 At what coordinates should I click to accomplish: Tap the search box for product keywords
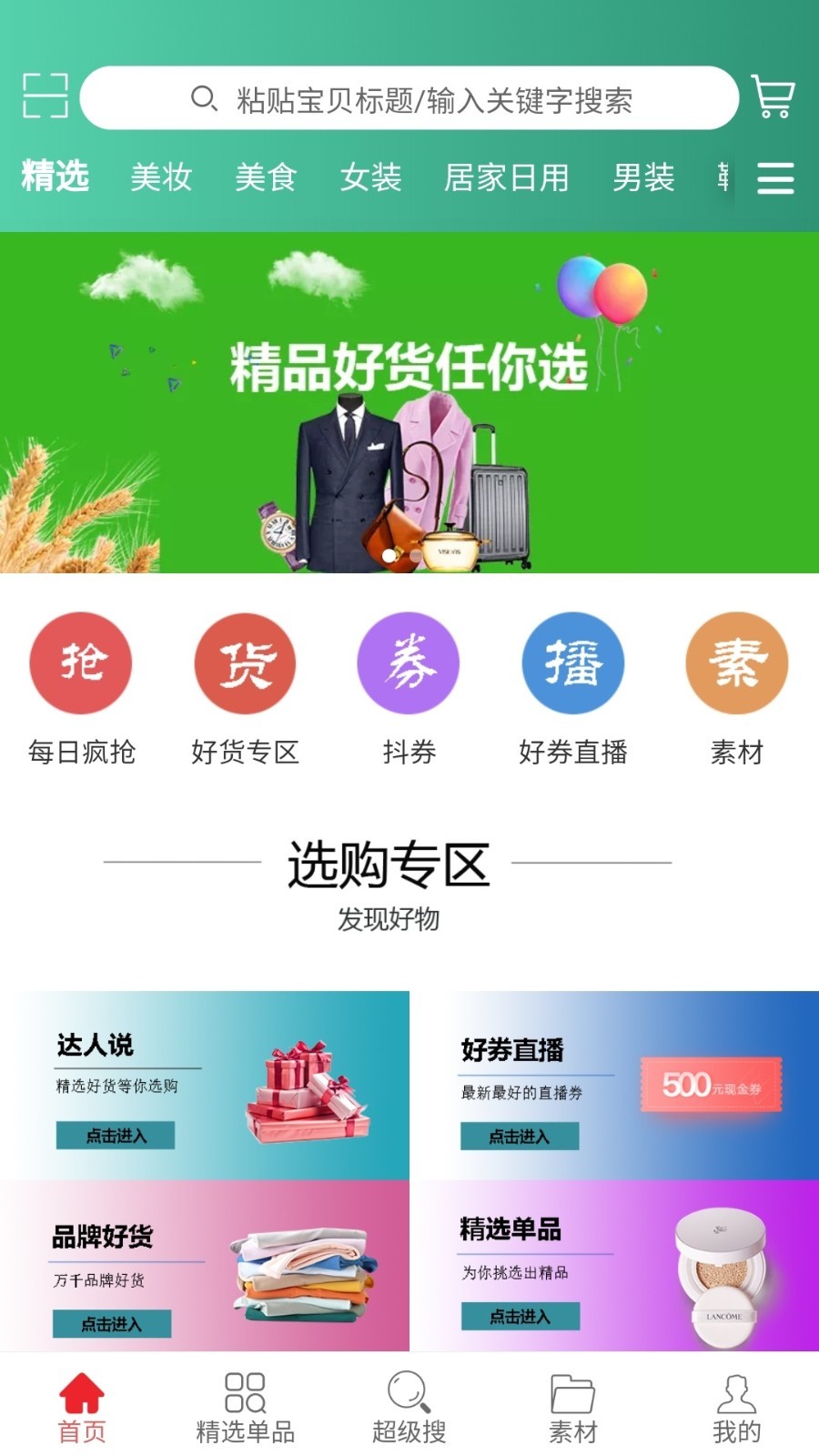point(409,98)
